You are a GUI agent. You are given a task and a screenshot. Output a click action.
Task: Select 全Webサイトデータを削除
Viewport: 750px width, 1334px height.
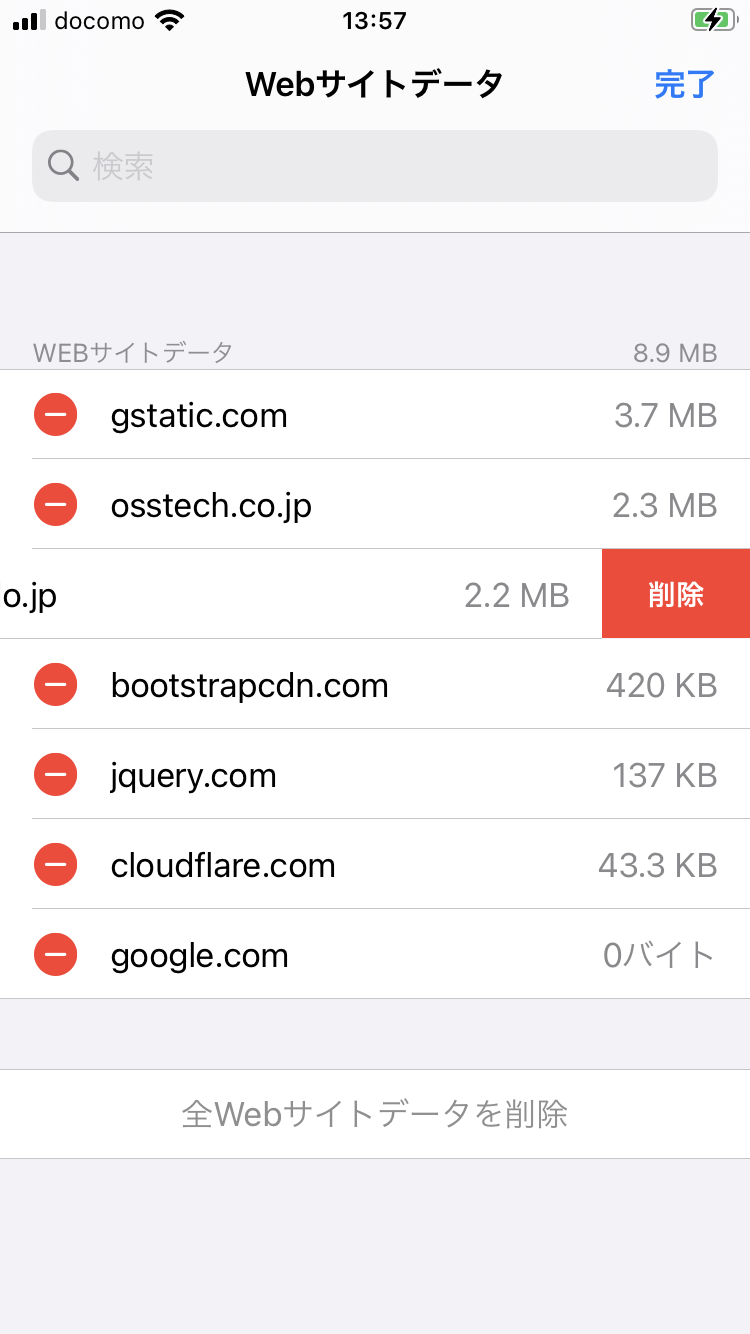click(375, 1114)
